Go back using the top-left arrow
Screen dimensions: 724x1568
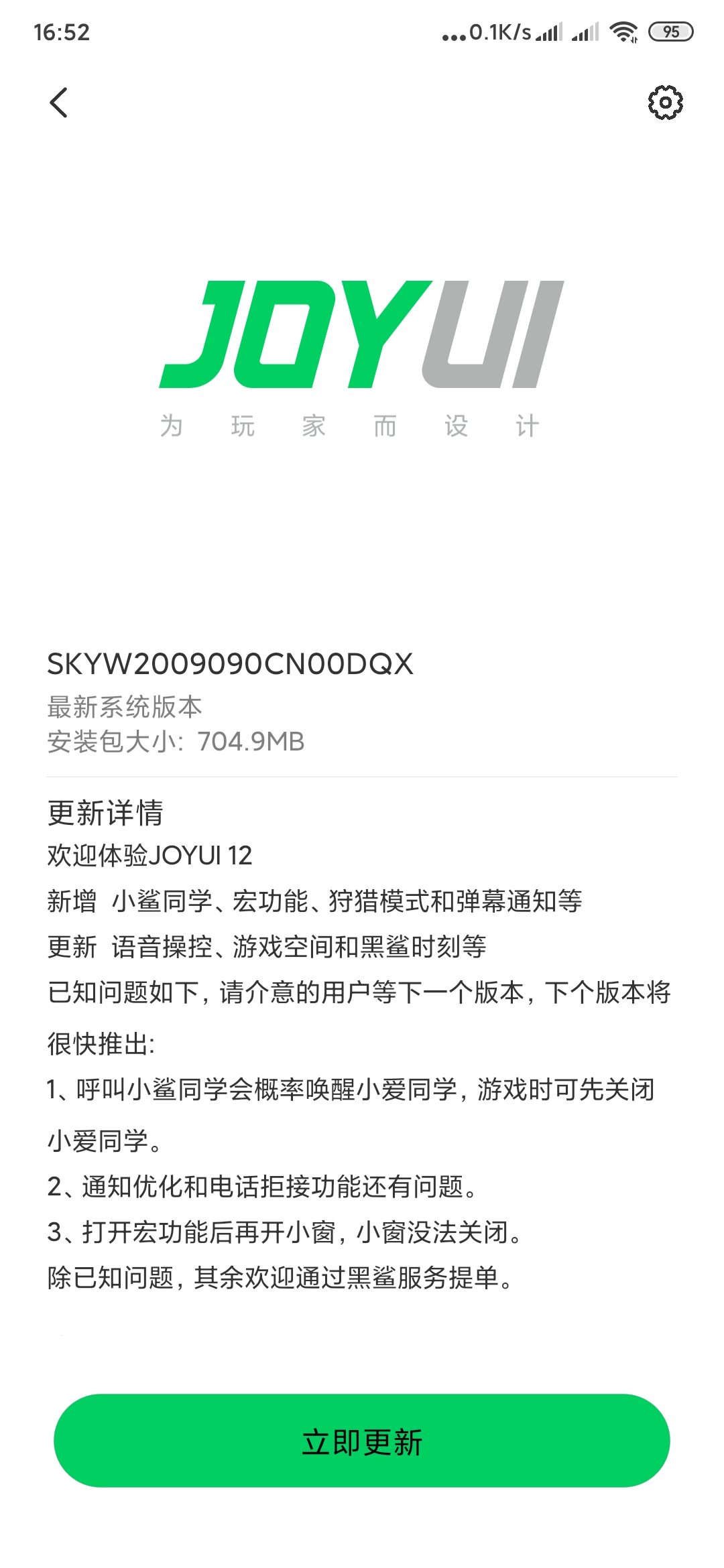pos(59,103)
